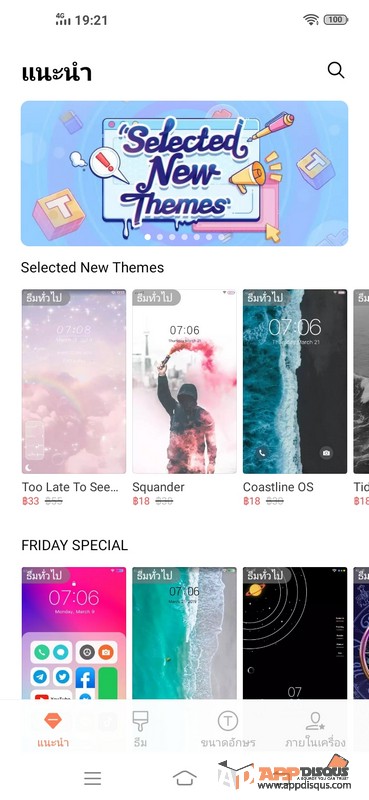
Task: Switch to the ขนาดอักษร tab
Action: (228, 729)
